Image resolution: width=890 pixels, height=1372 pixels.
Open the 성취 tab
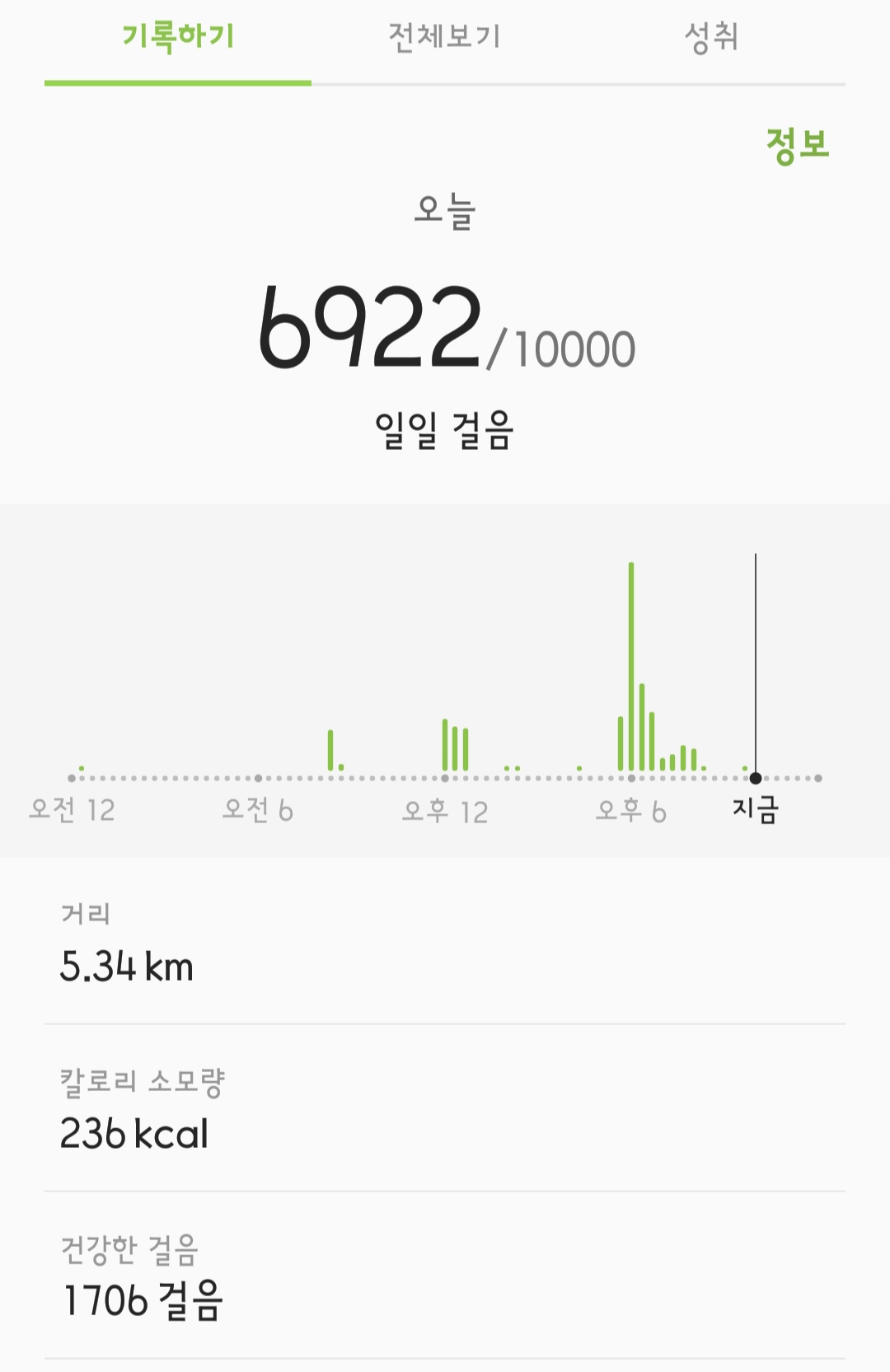click(x=711, y=37)
